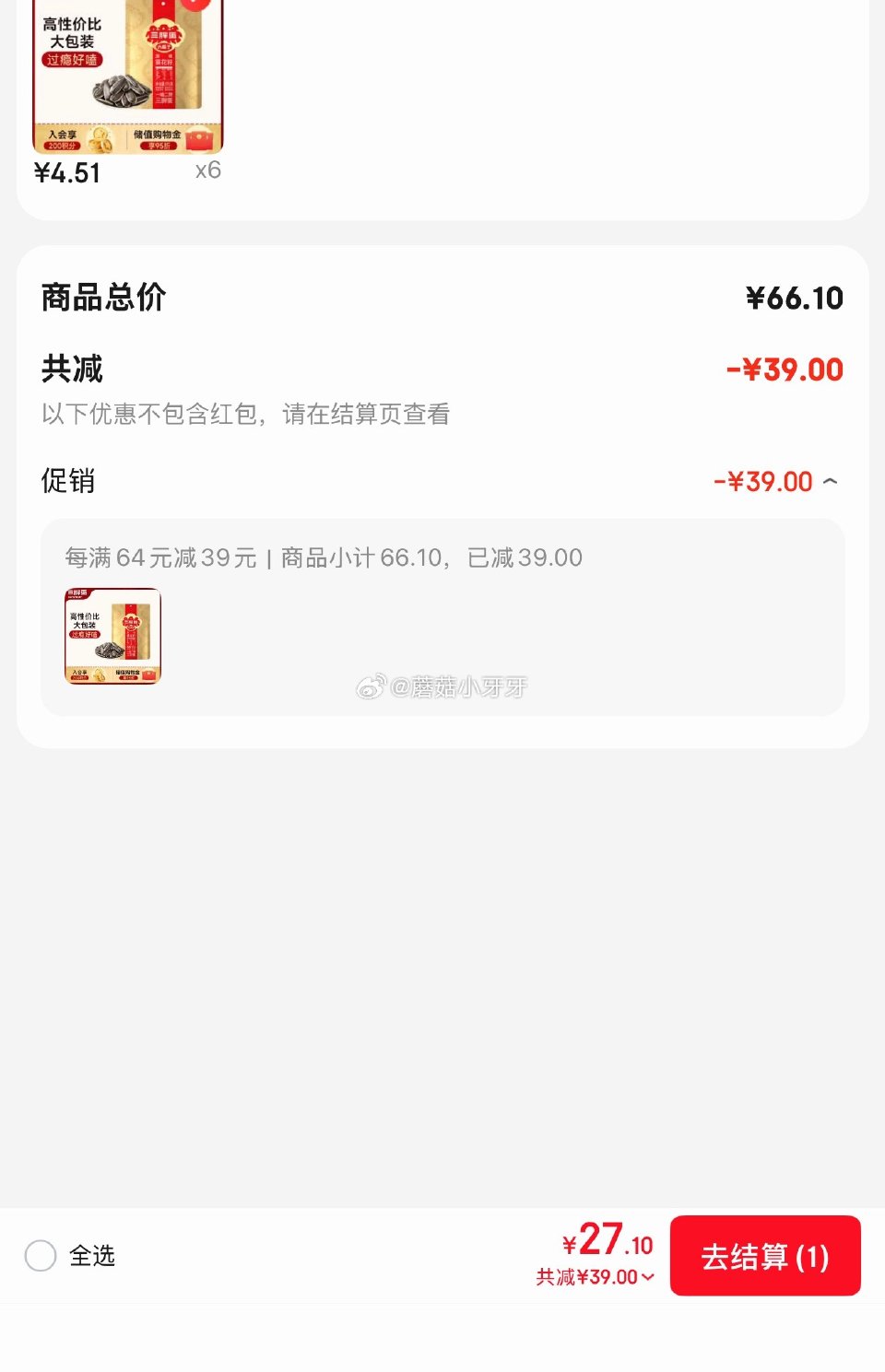This screenshot has width=885, height=1372.
Task: Click the brand logo on the seed package
Action: (162, 37)
